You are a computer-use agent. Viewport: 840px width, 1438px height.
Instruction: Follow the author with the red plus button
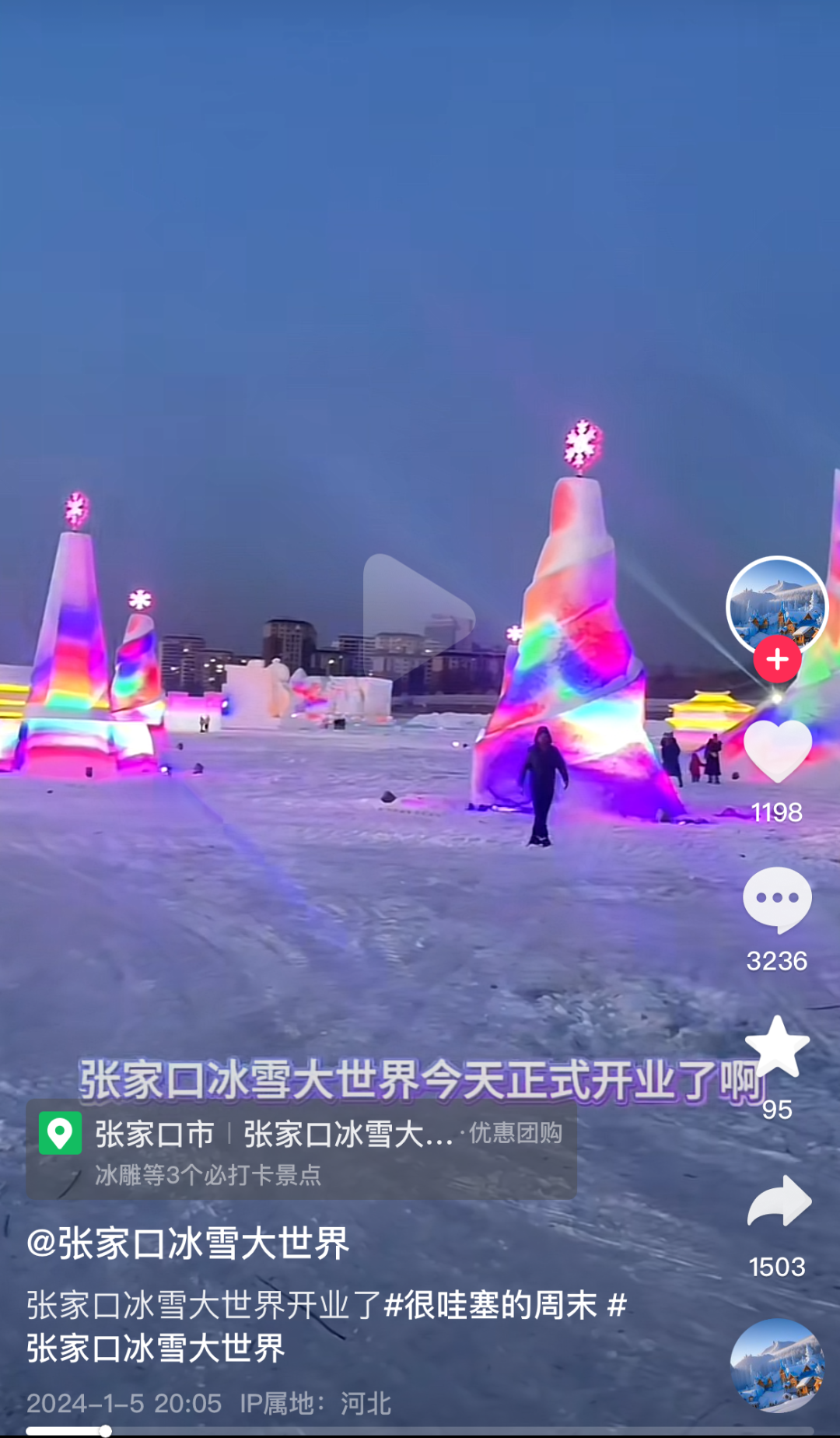[x=777, y=659]
